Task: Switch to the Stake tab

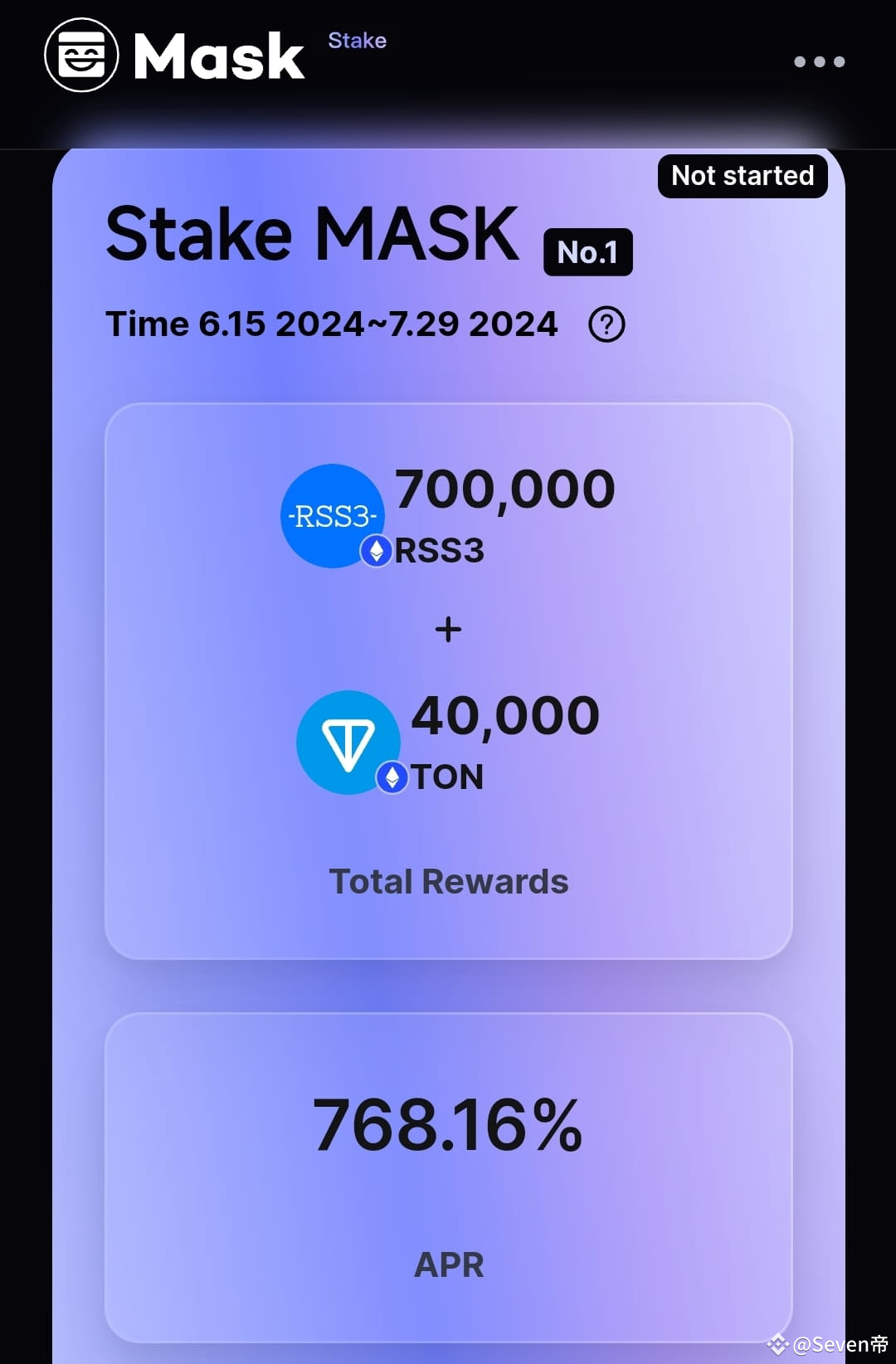Action: (x=357, y=41)
